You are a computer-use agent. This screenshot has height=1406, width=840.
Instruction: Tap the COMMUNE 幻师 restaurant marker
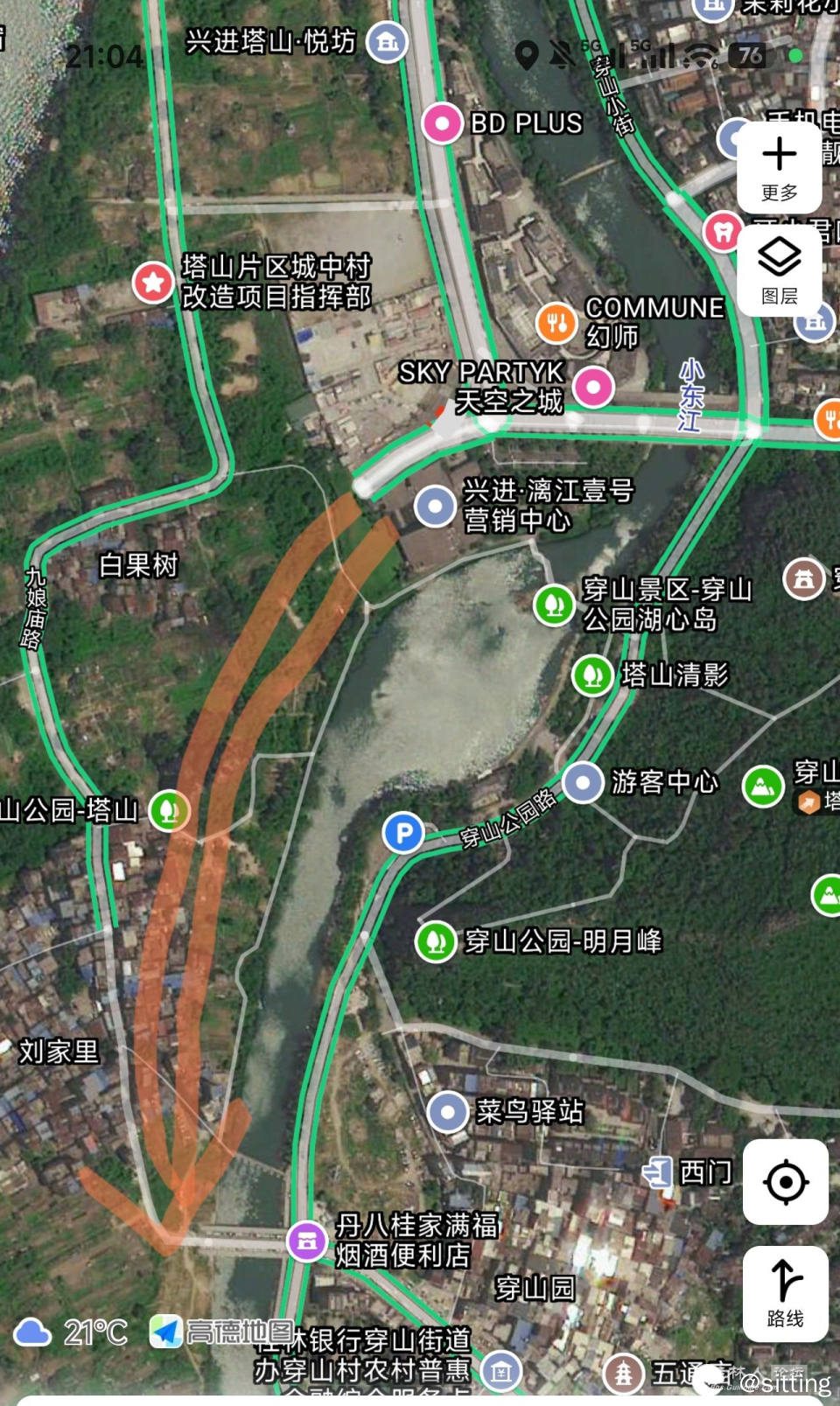coord(556,323)
